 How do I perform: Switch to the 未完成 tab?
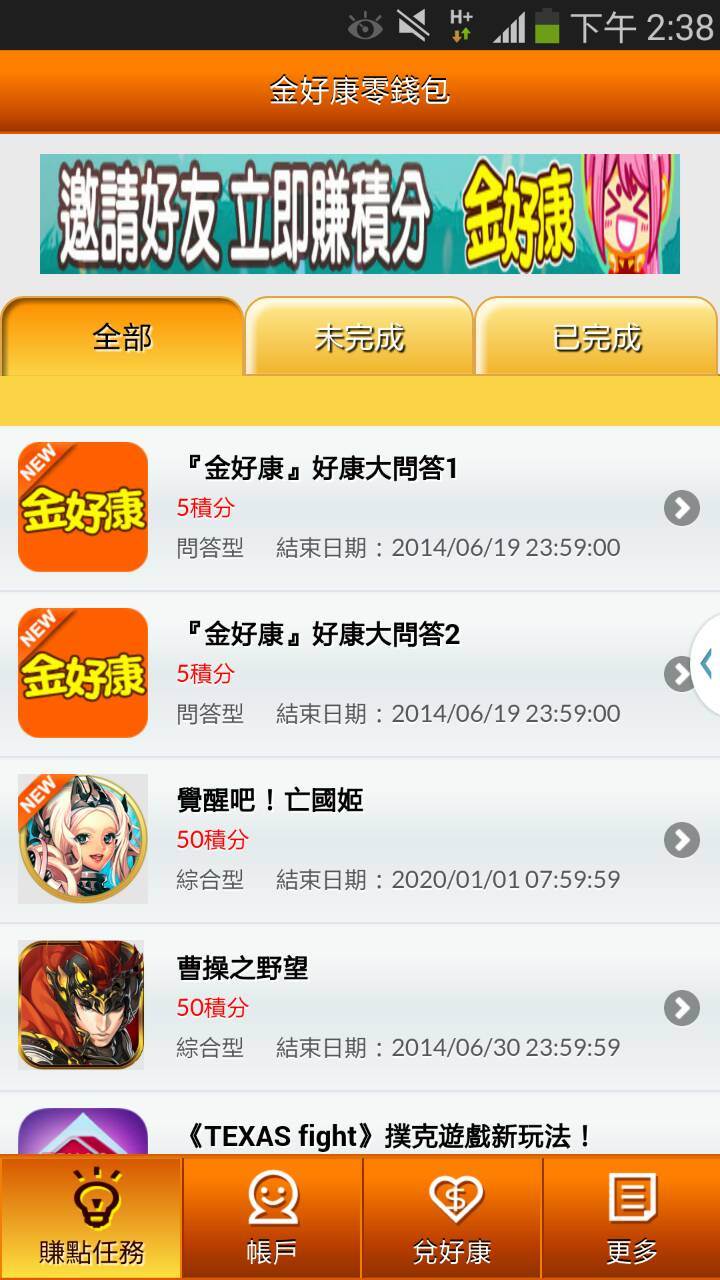(x=359, y=338)
